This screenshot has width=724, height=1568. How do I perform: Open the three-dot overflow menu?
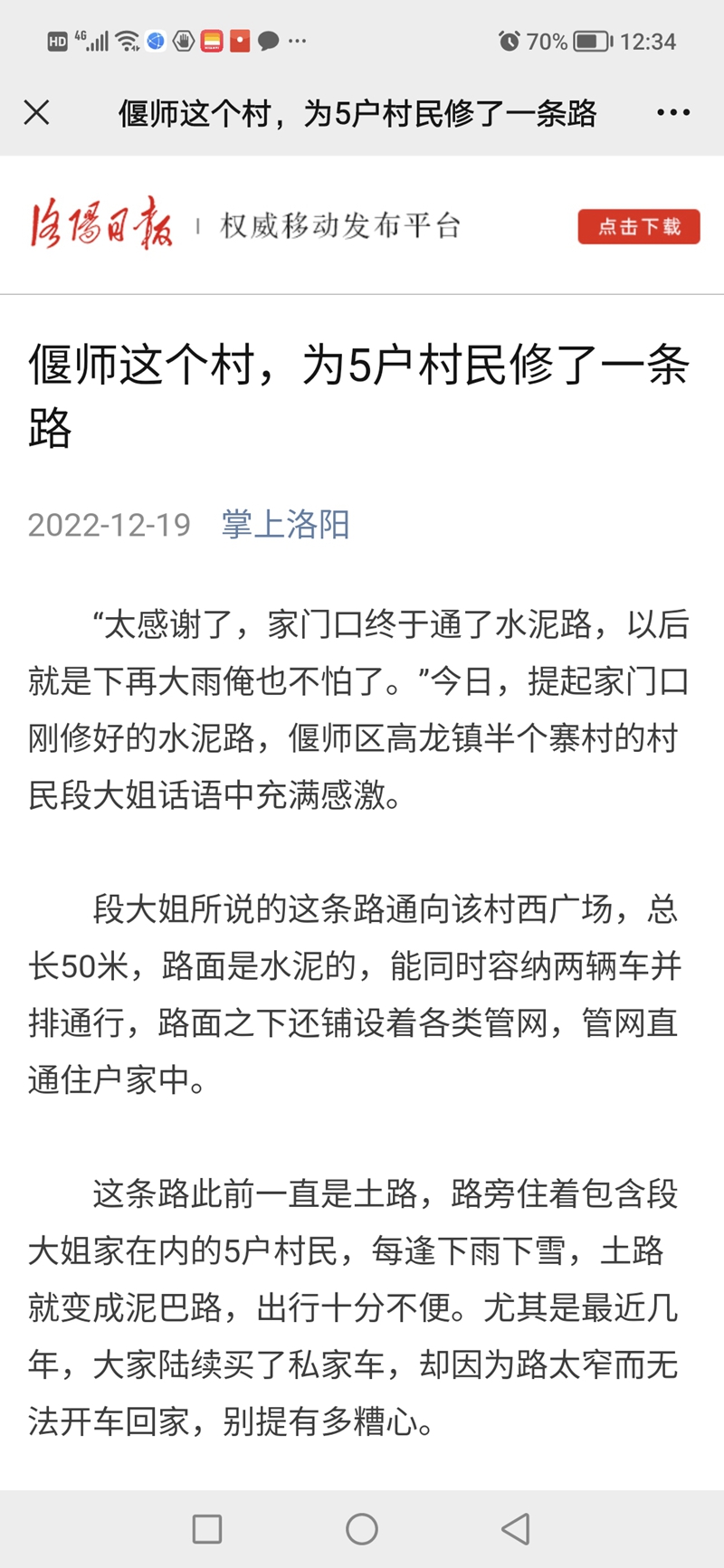(x=673, y=113)
